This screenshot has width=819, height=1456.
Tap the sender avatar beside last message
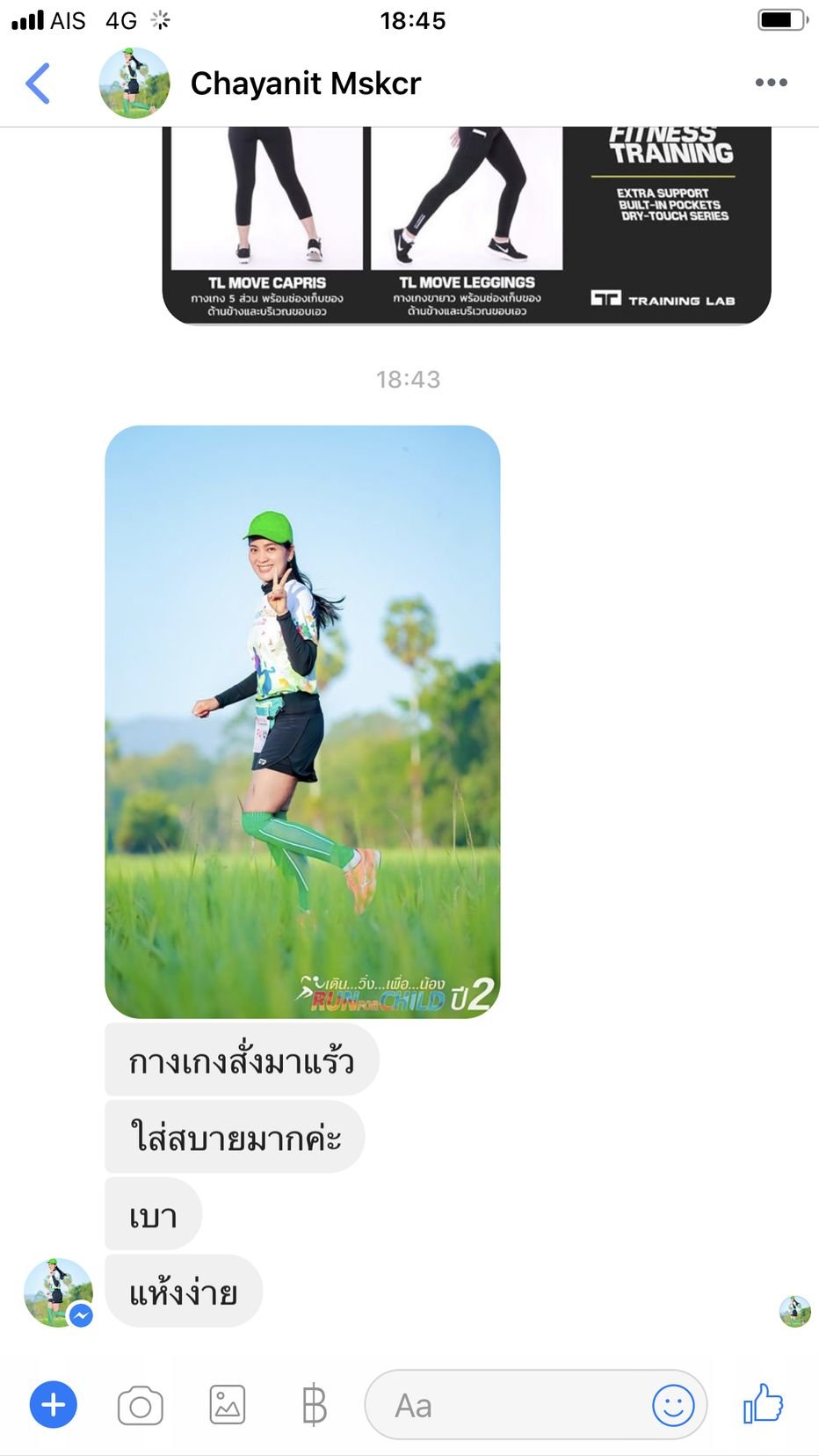tap(58, 1292)
